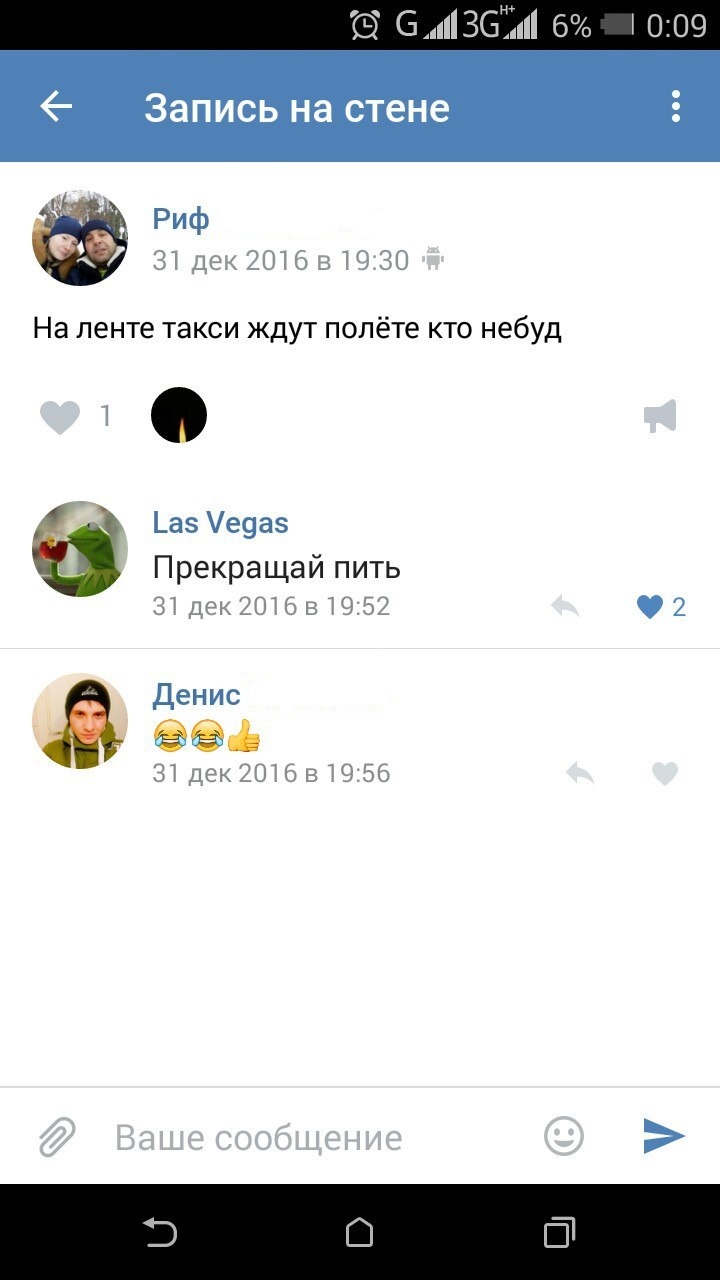The image size is (720, 1280).
Task: Send the comment with the arrow
Action: (663, 1136)
